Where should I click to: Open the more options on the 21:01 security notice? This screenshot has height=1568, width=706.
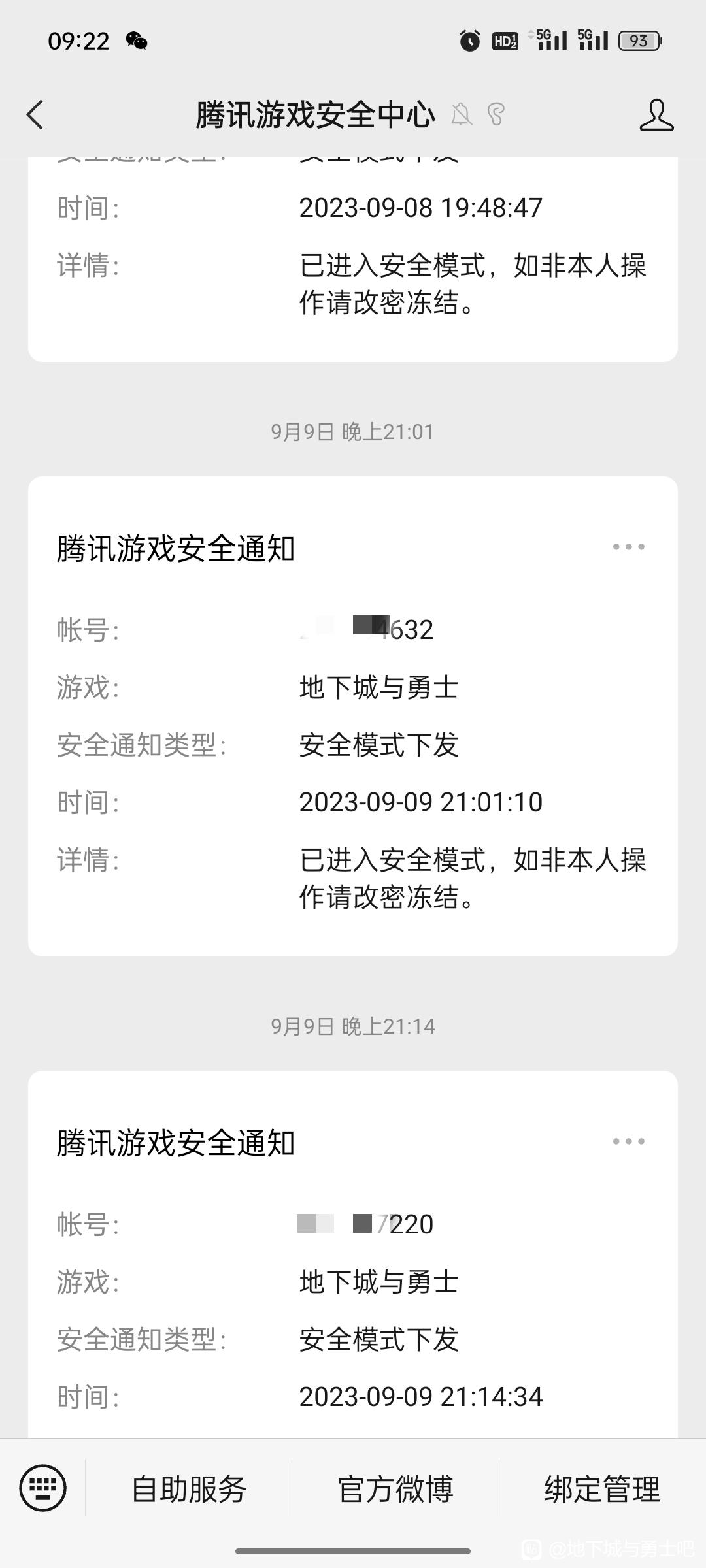[628, 547]
